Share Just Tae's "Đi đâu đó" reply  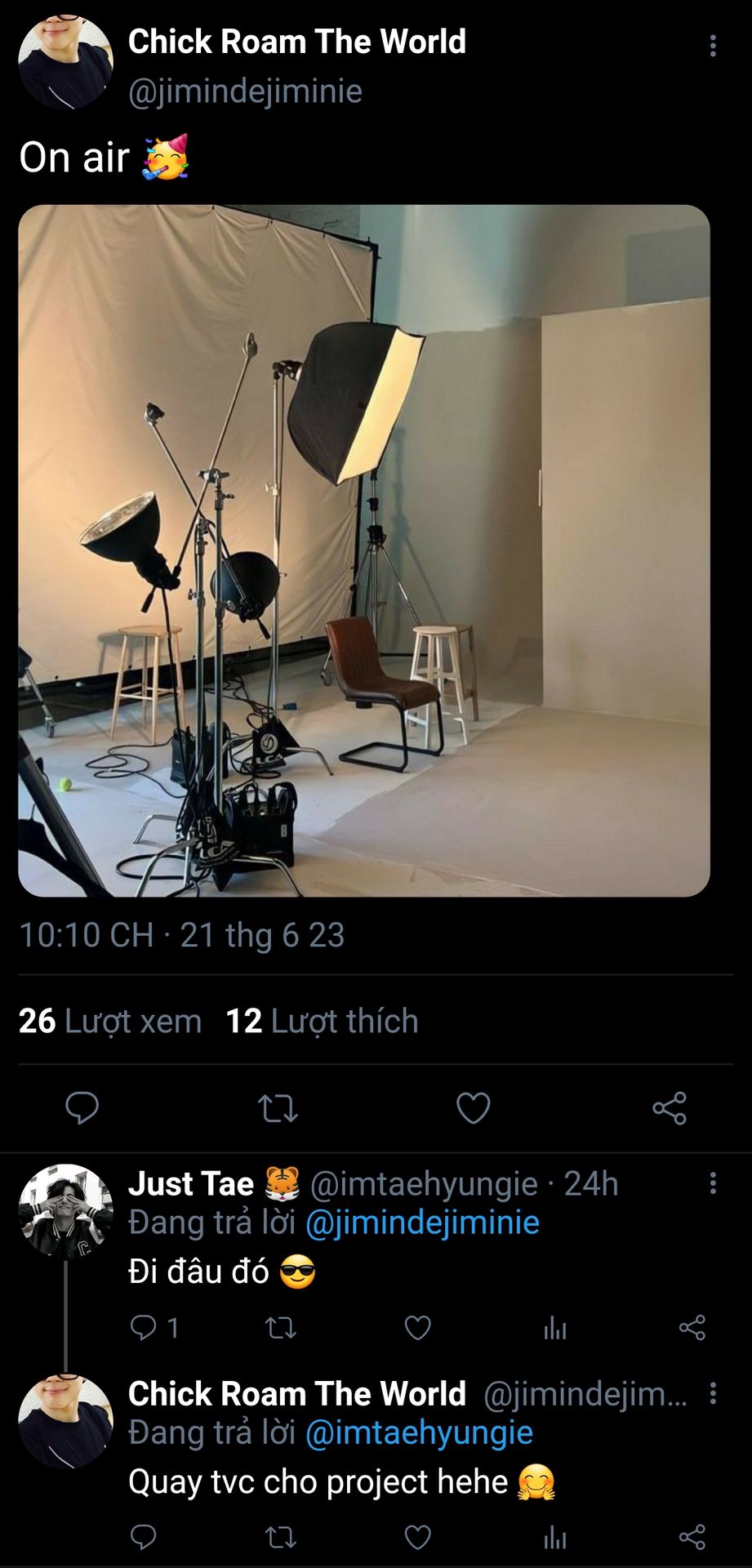point(692,1328)
